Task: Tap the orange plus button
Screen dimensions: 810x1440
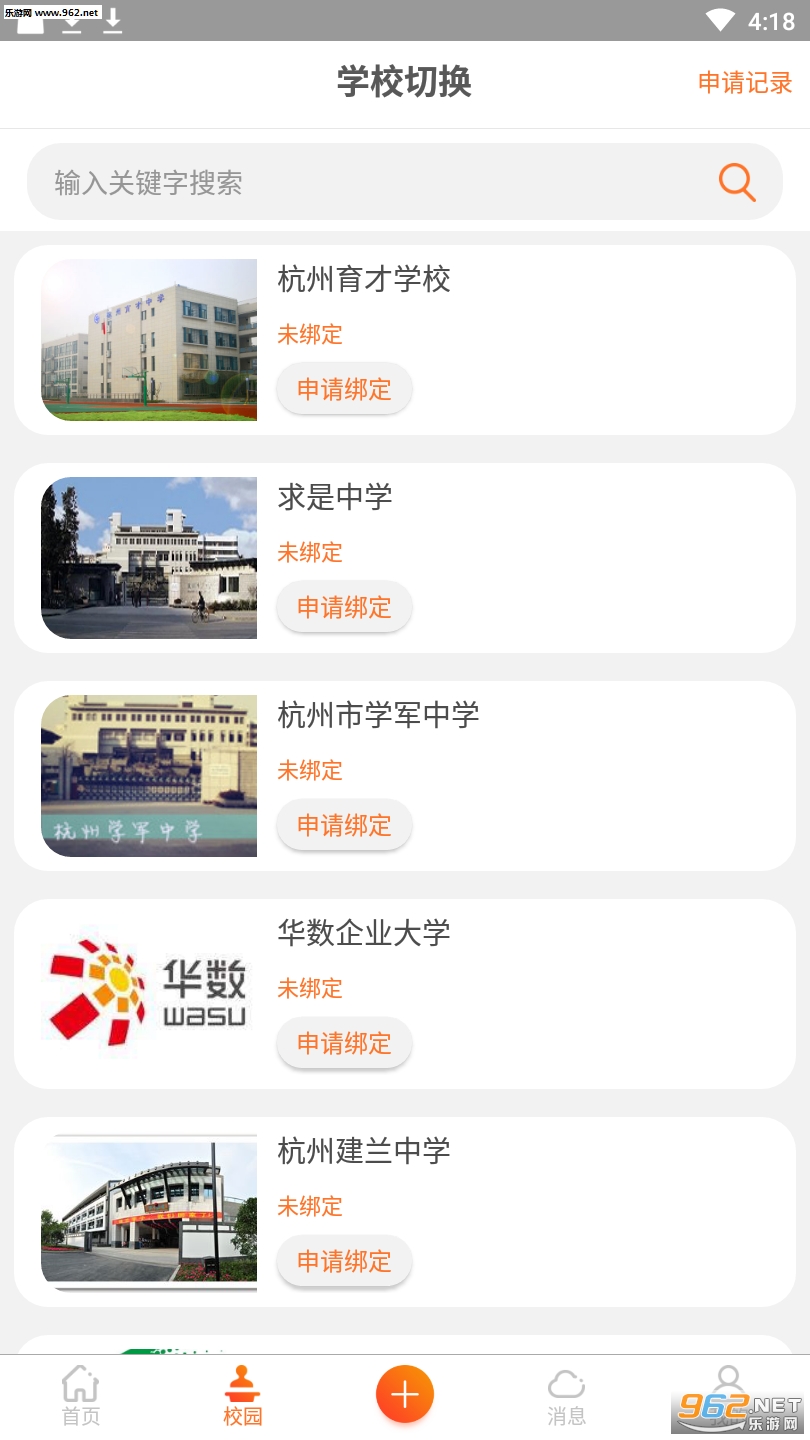Action: point(405,1394)
